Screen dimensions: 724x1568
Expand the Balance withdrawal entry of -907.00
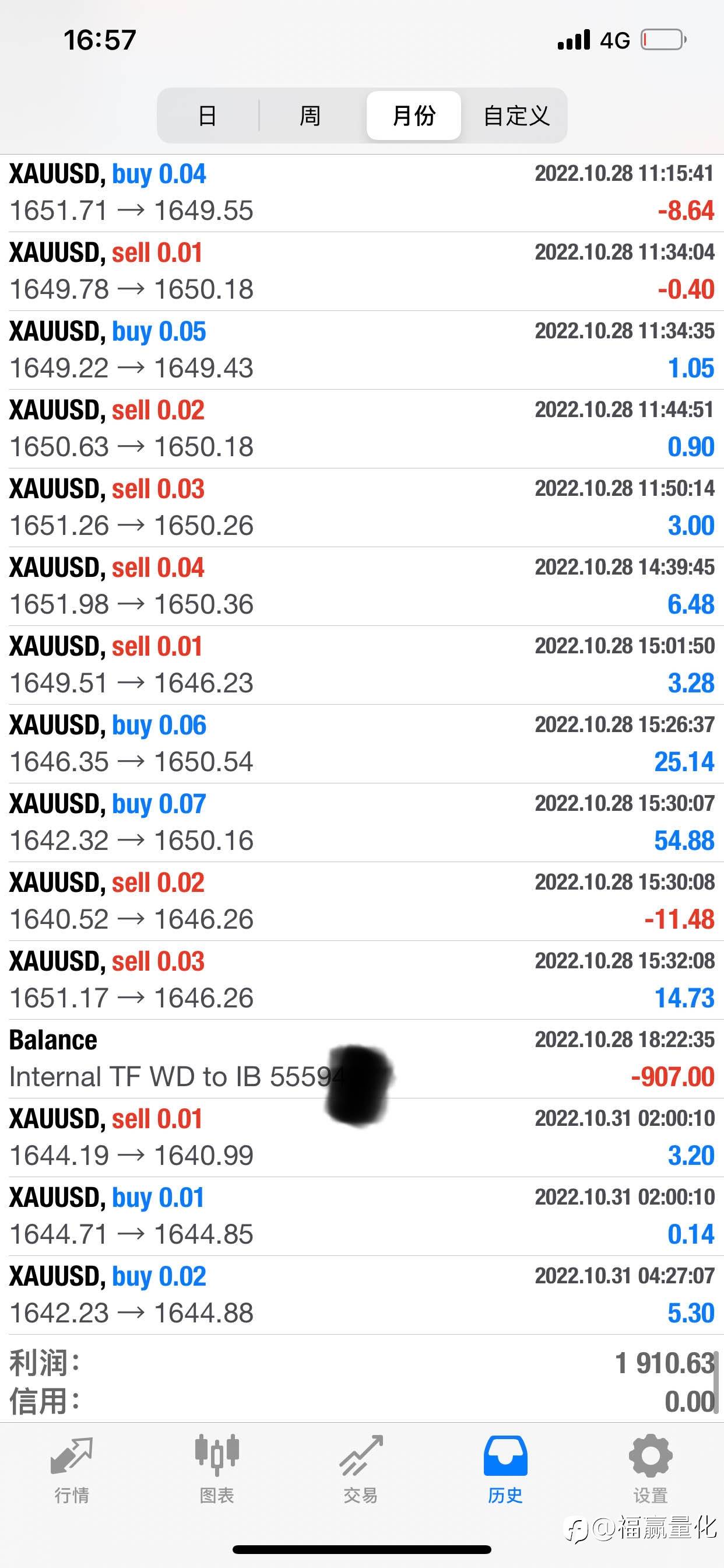click(362, 1059)
